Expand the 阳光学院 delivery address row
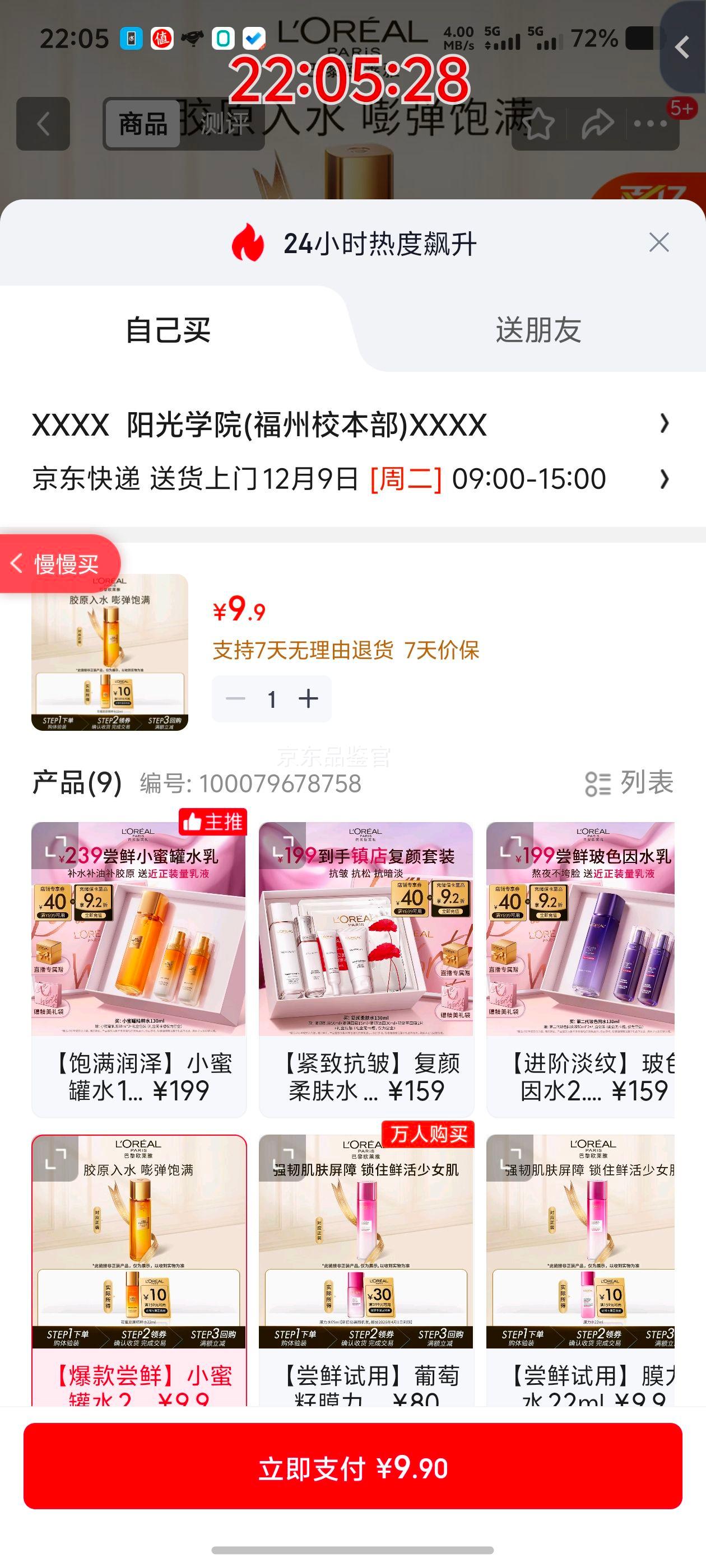The width and height of the screenshot is (706, 1568). click(352, 427)
